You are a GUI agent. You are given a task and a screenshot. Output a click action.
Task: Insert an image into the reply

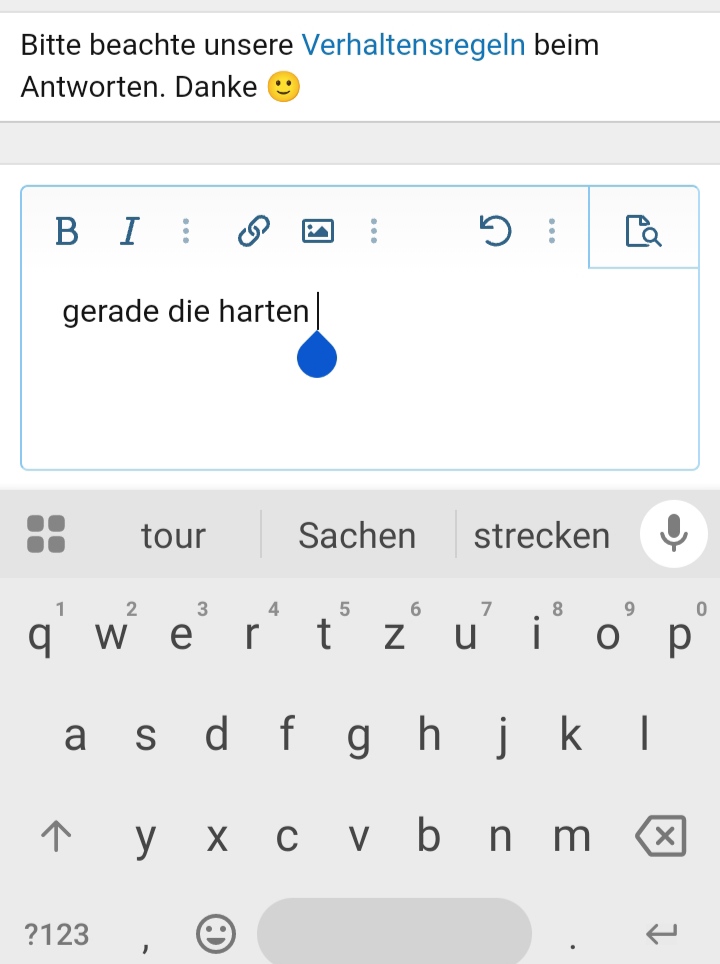click(x=318, y=232)
